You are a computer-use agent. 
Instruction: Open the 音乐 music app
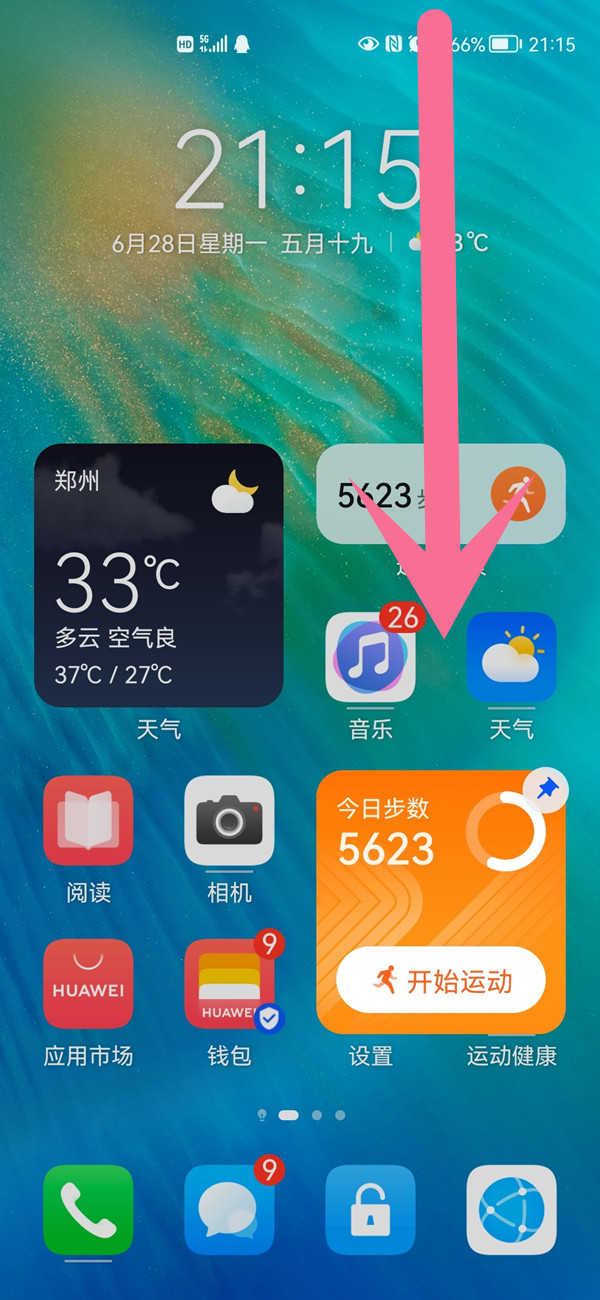tap(370, 658)
